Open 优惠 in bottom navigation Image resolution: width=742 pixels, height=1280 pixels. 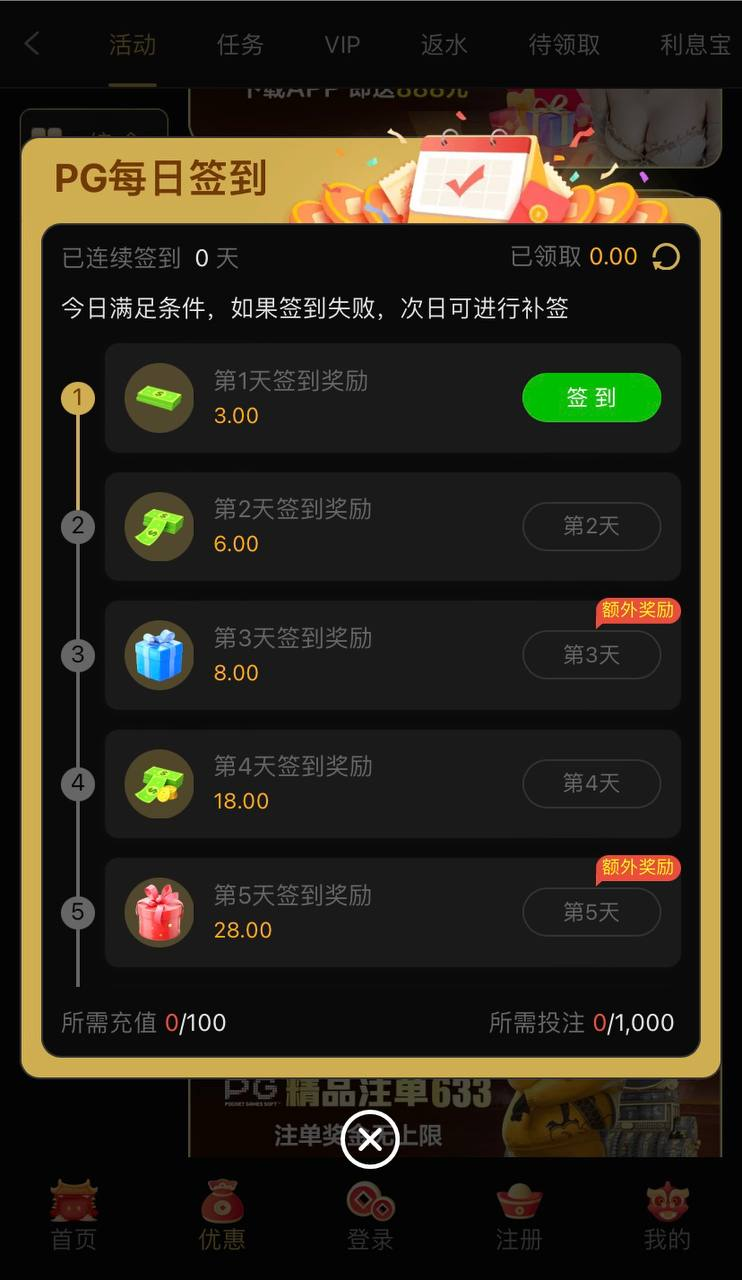tap(222, 1217)
